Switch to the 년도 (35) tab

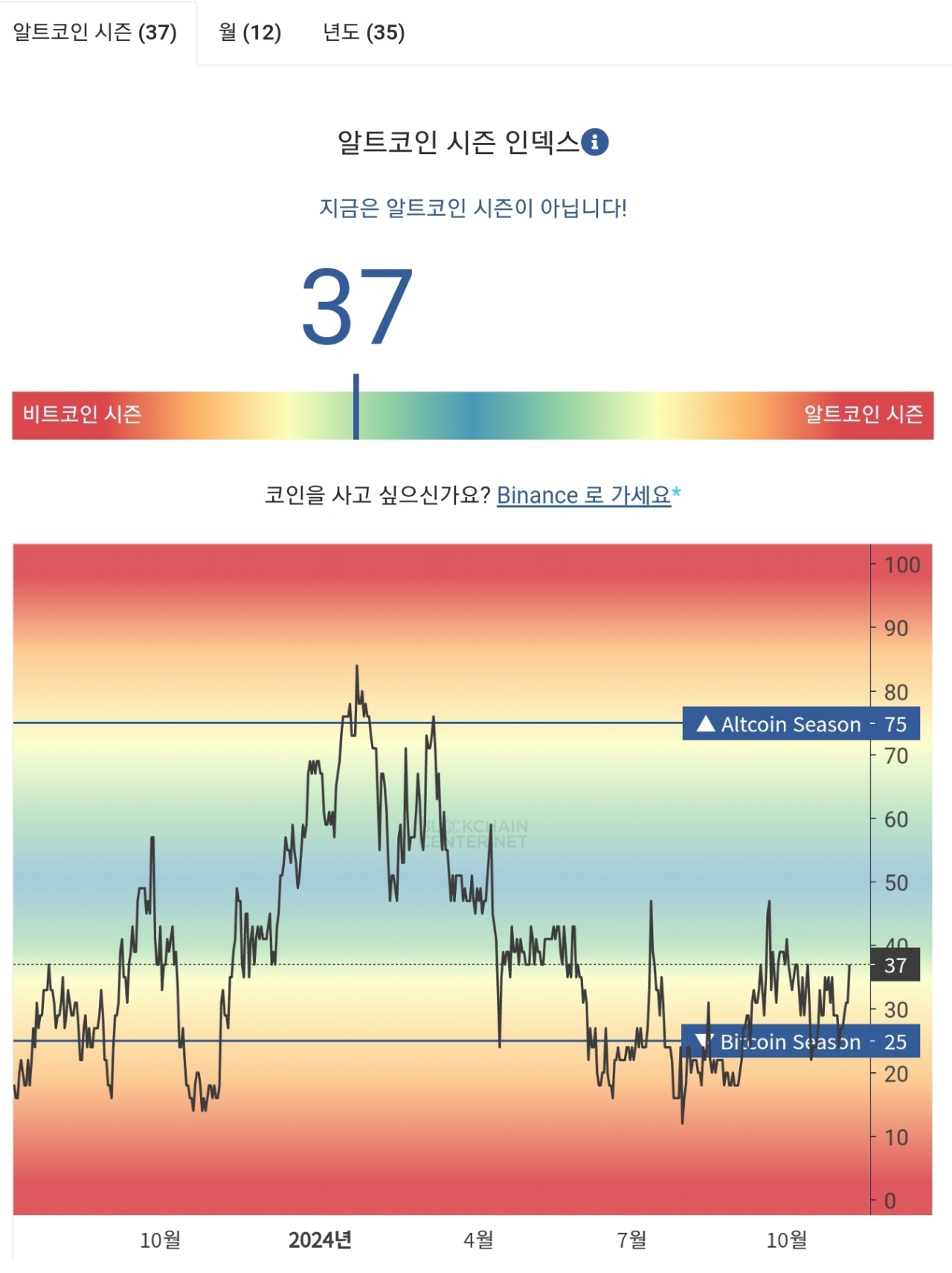point(364,33)
